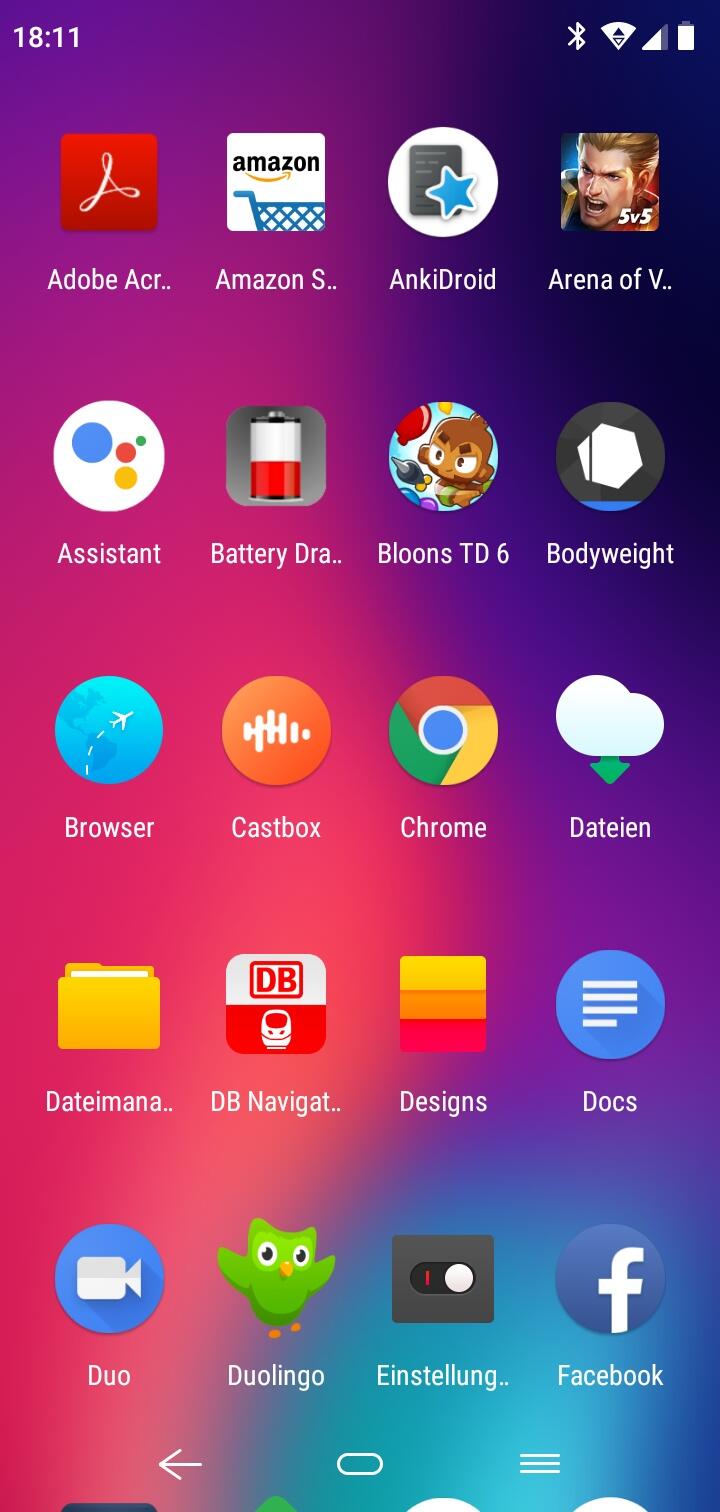Open AnkiDroid flashcards app
The image size is (720, 1512).
point(443,183)
